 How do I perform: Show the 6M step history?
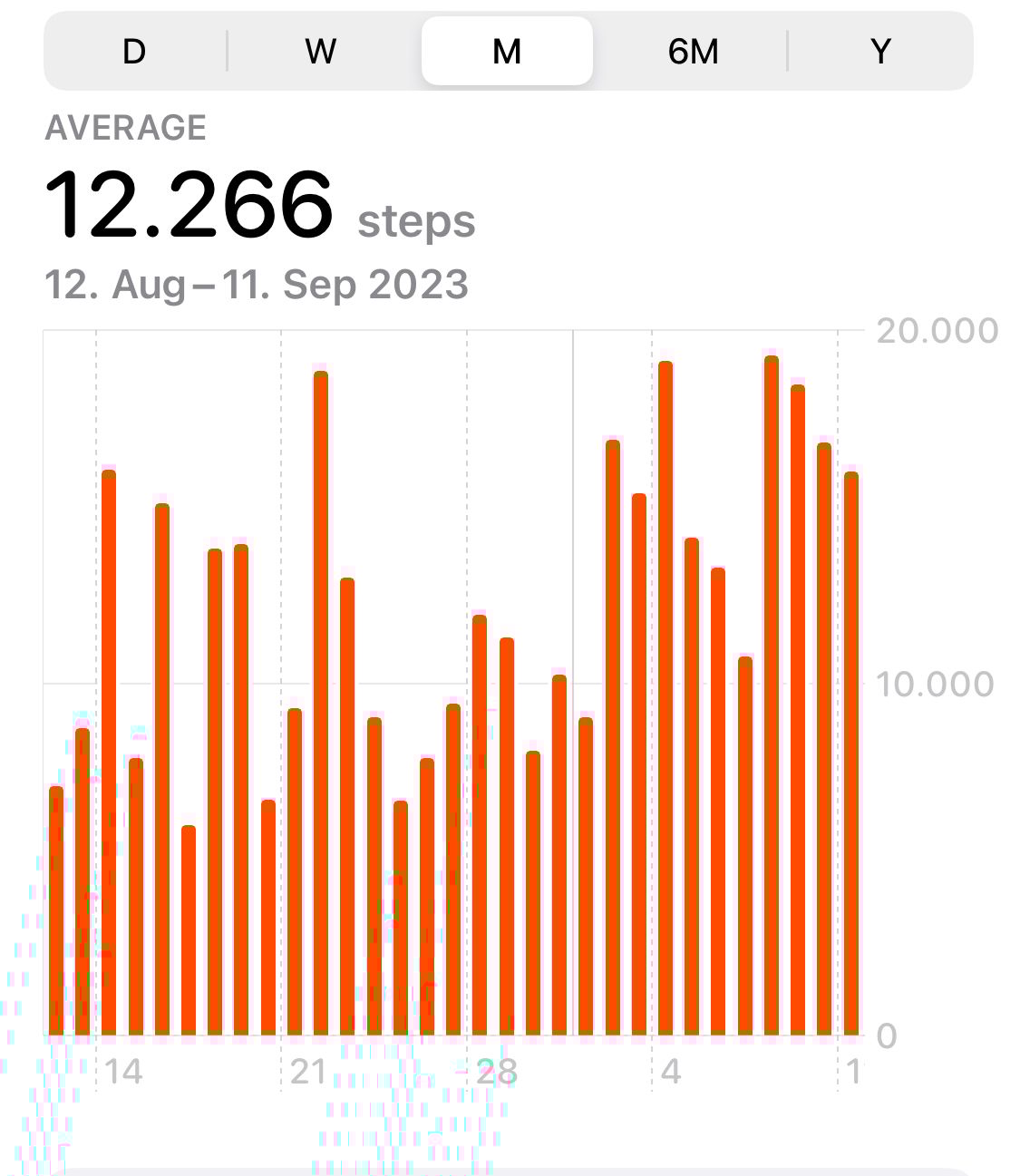(x=694, y=52)
